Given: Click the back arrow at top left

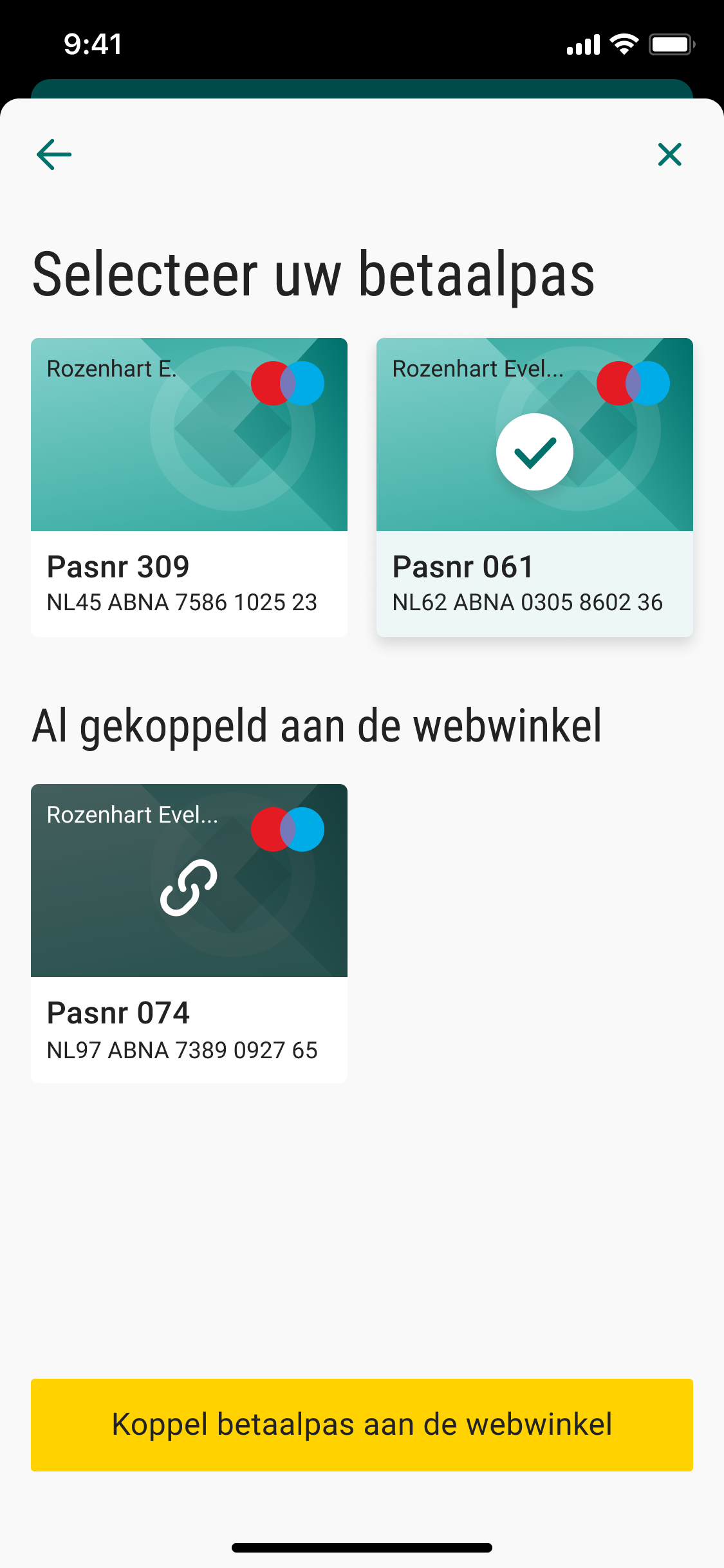Looking at the screenshot, I should 52,154.
